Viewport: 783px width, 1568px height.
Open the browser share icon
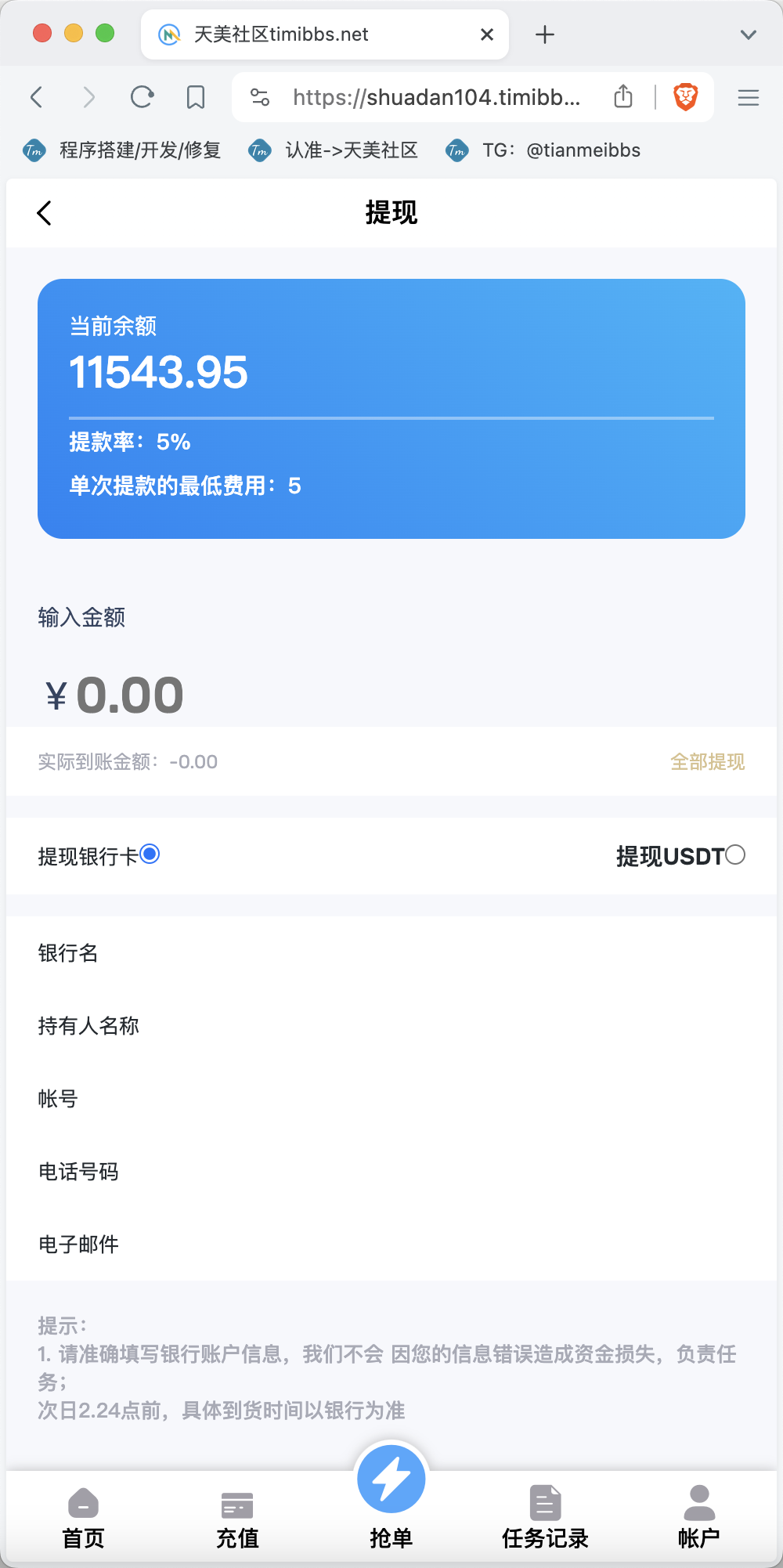click(x=623, y=96)
